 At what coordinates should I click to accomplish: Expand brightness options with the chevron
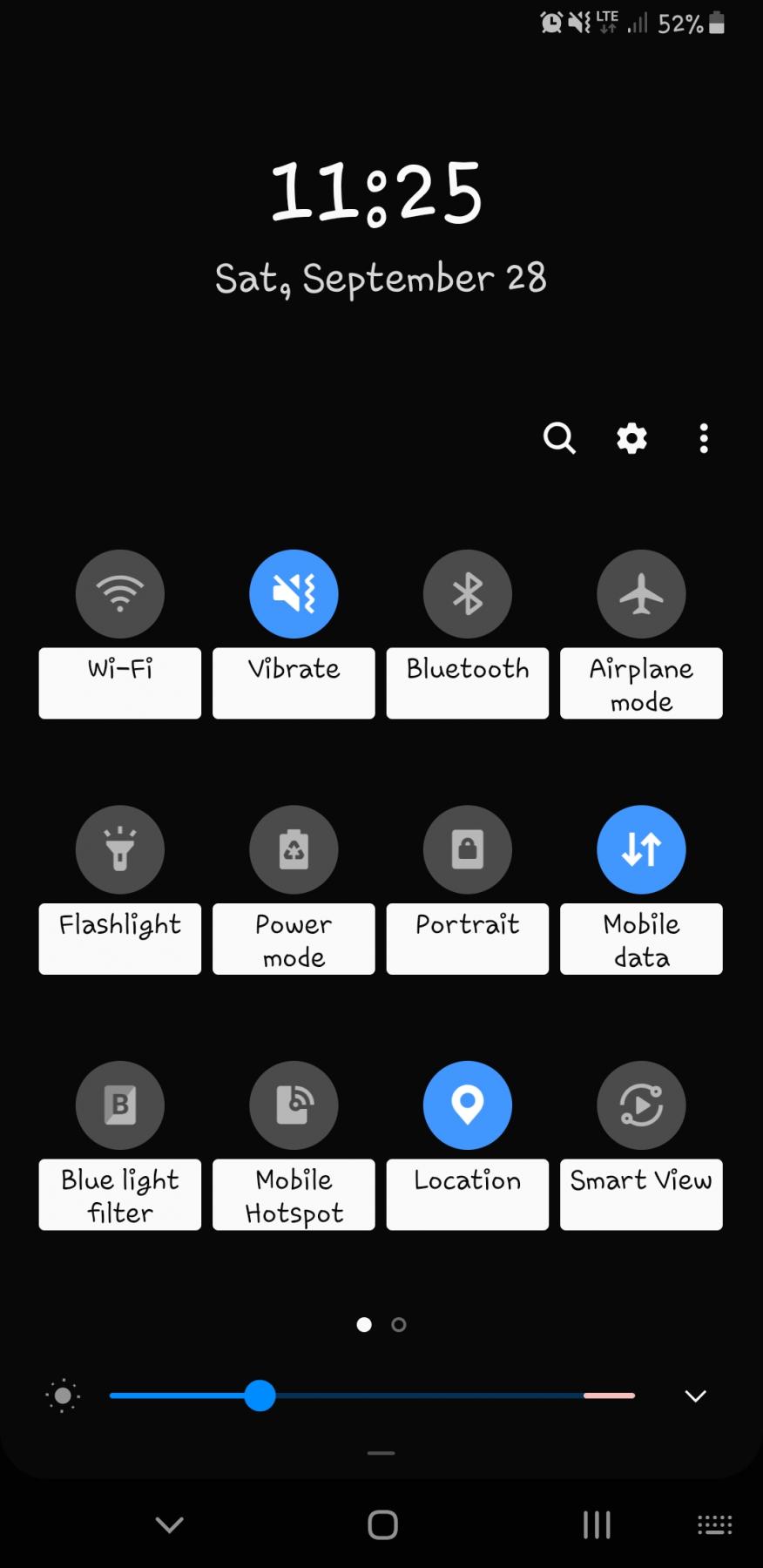(695, 1396)
